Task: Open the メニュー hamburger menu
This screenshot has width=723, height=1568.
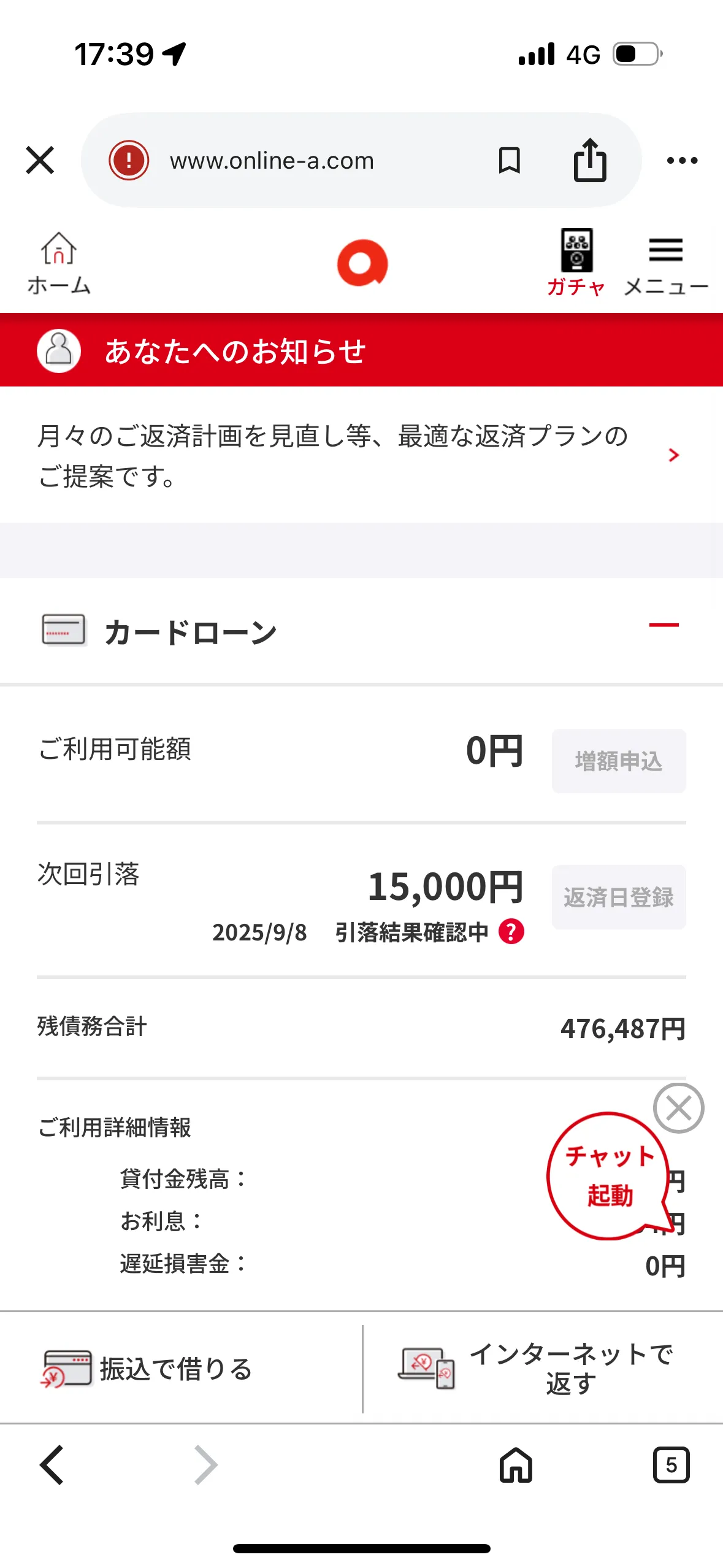Action: (665, 264)
